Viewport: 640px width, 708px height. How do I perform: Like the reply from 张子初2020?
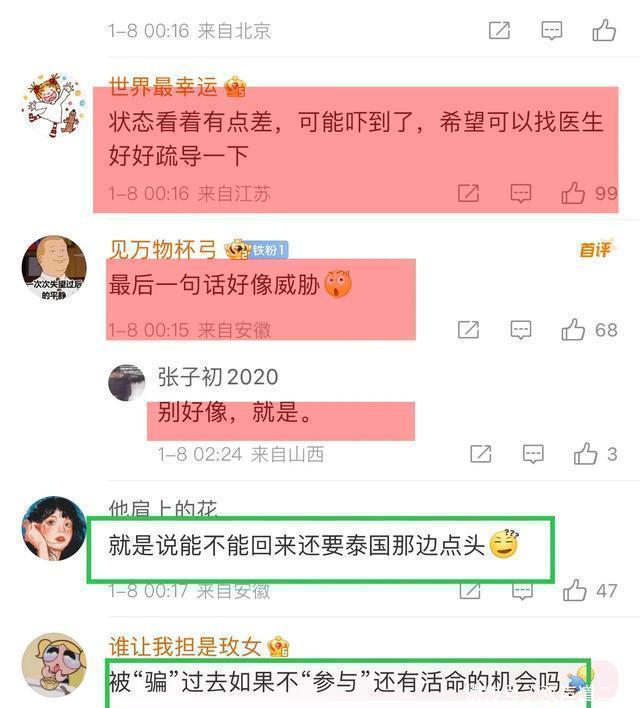pyautogui.click(x=585, y=454)
